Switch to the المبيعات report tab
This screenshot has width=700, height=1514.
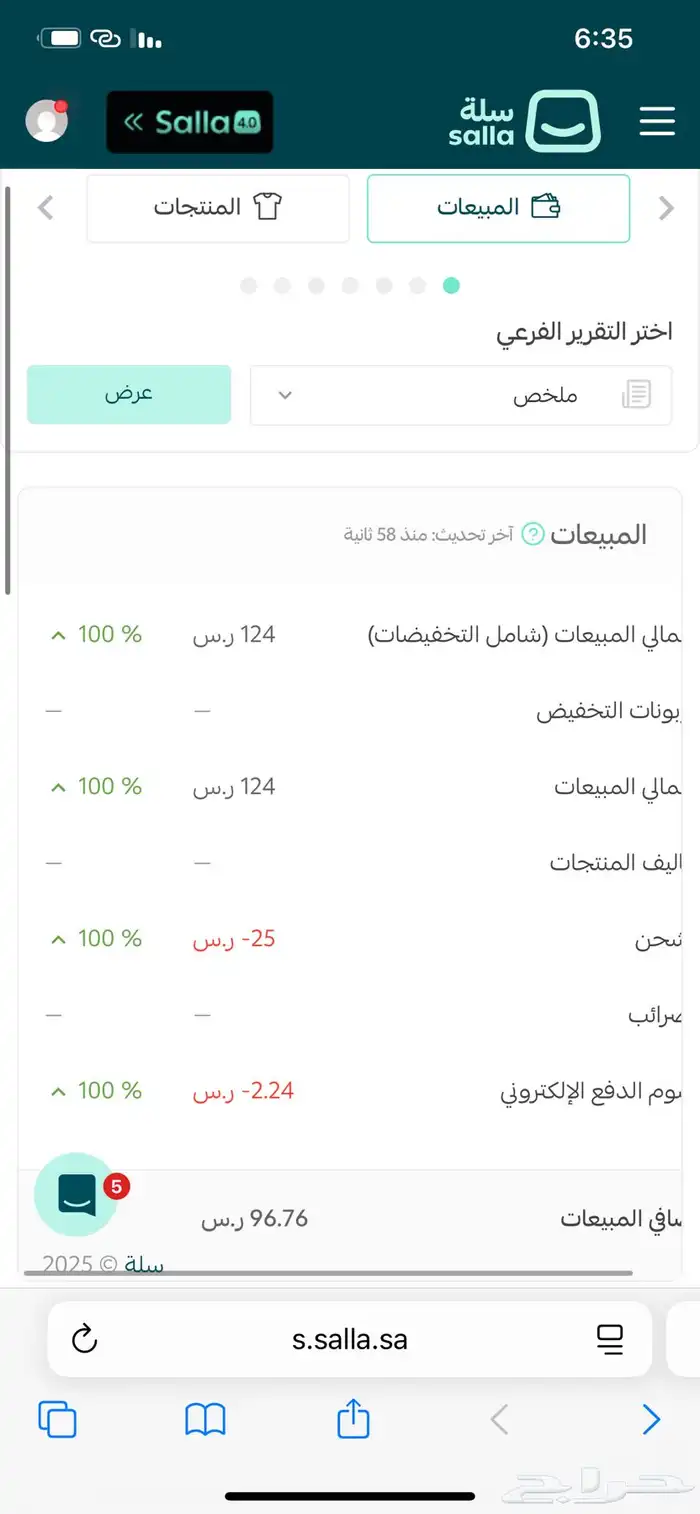pos(498,208)
